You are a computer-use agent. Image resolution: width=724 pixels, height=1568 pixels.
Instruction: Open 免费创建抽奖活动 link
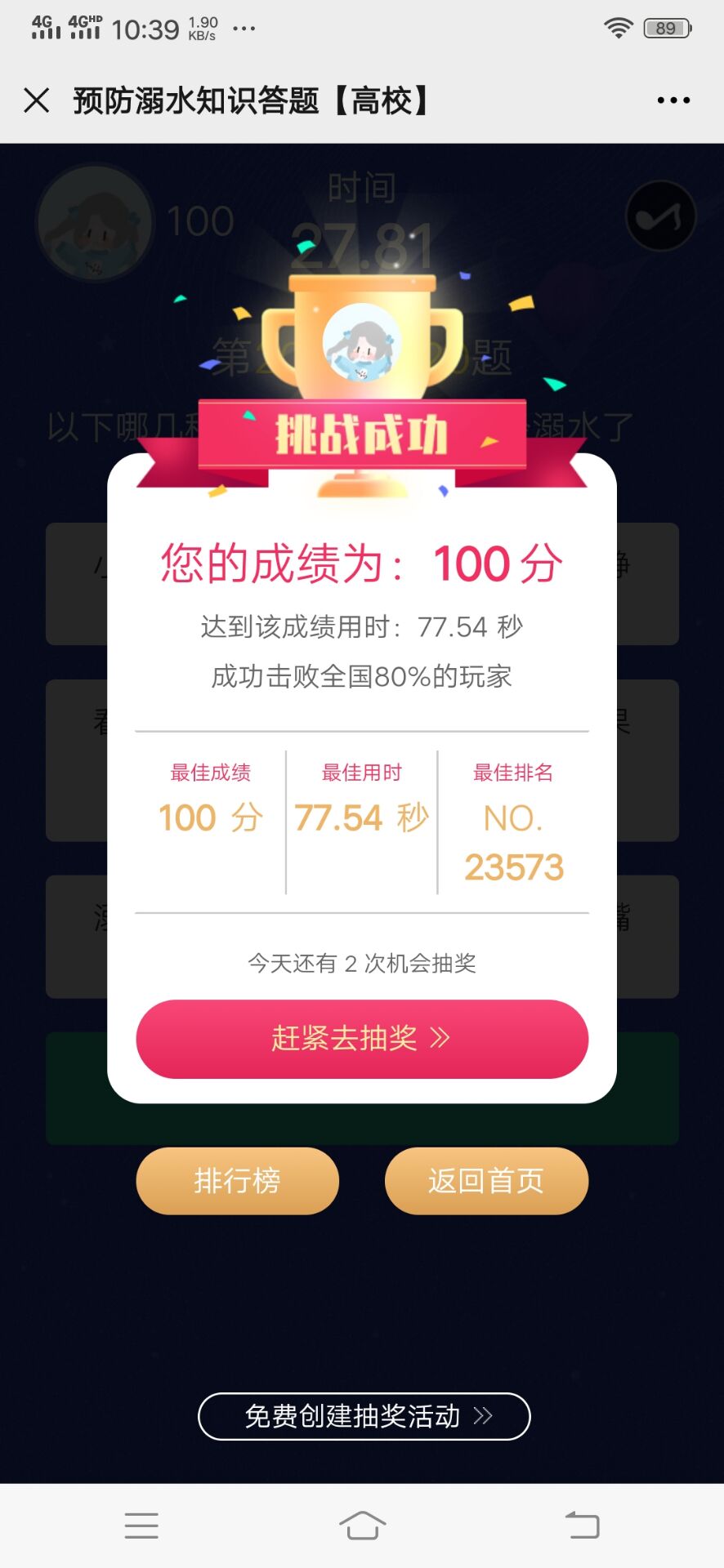tap(364, 1416)
